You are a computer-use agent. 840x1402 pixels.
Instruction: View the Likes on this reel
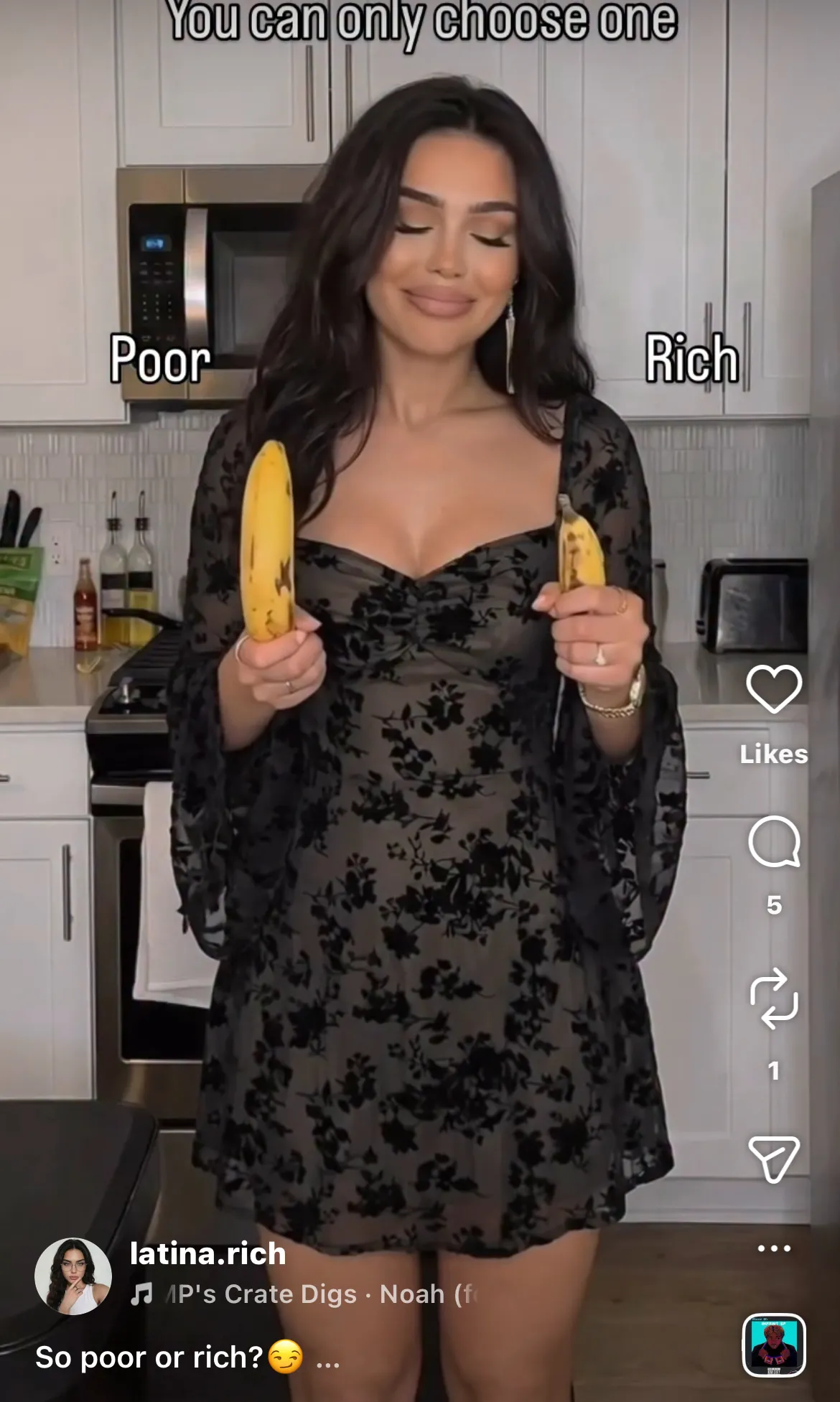774,754
